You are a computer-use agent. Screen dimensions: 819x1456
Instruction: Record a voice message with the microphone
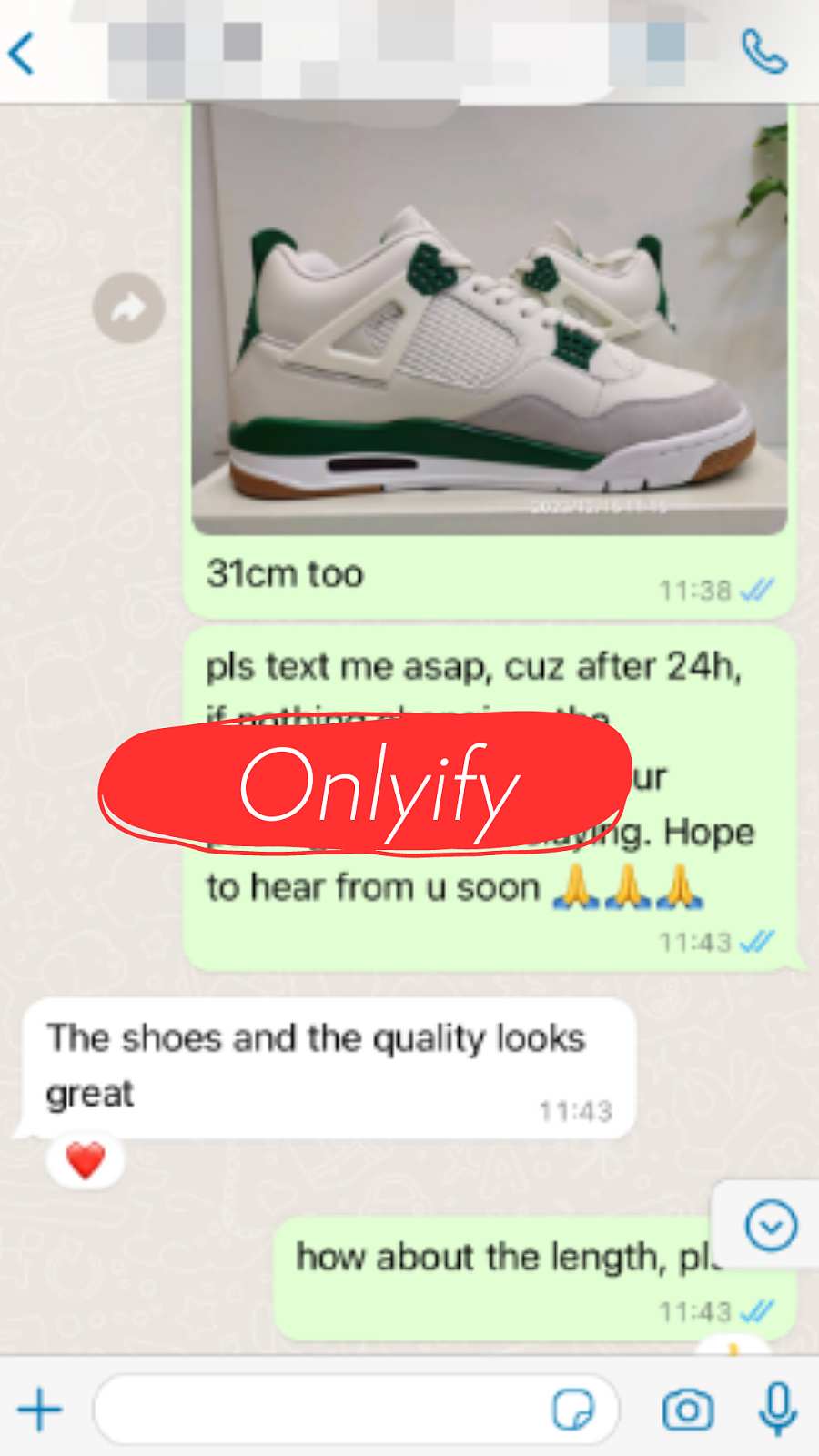[778, 1410]
